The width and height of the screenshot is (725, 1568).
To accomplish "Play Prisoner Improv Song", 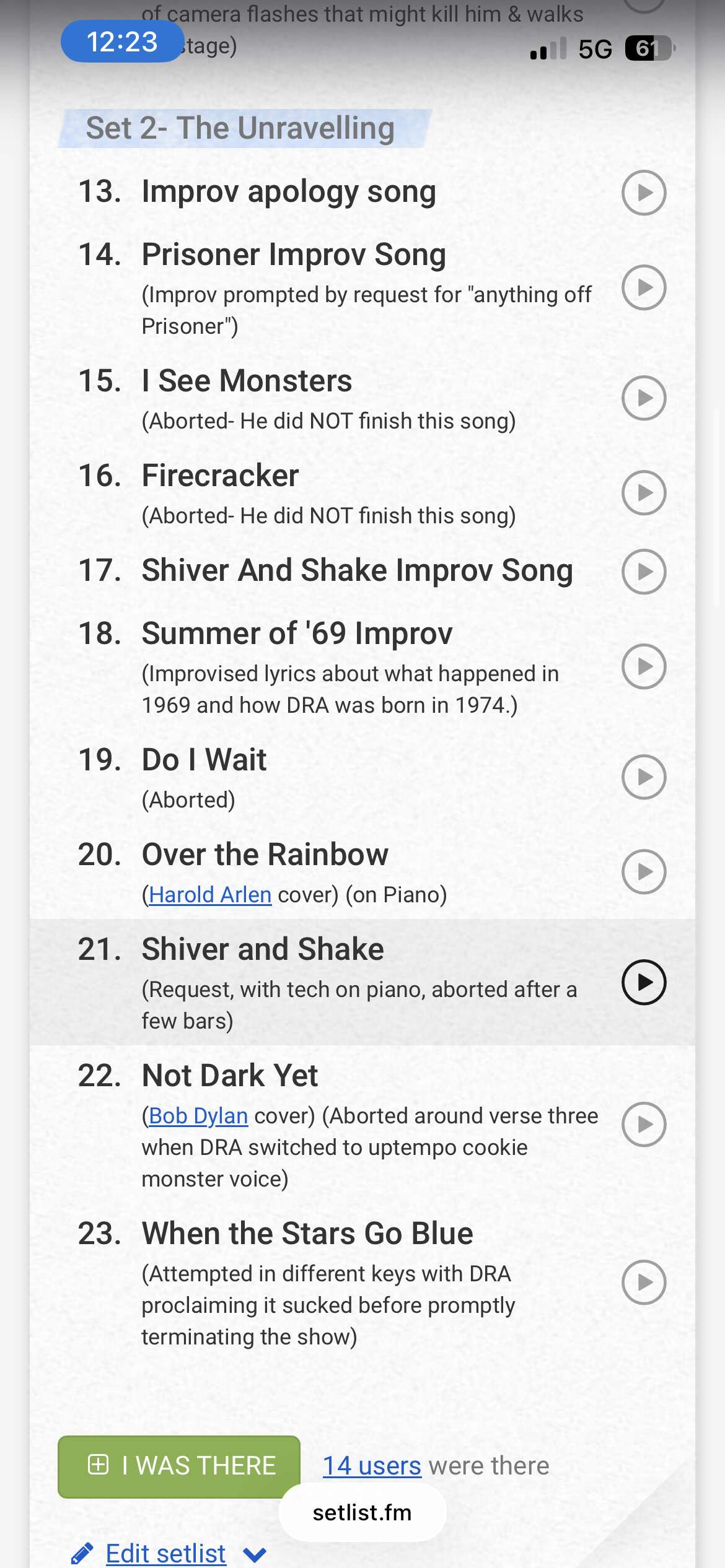I will click(643, 287).
